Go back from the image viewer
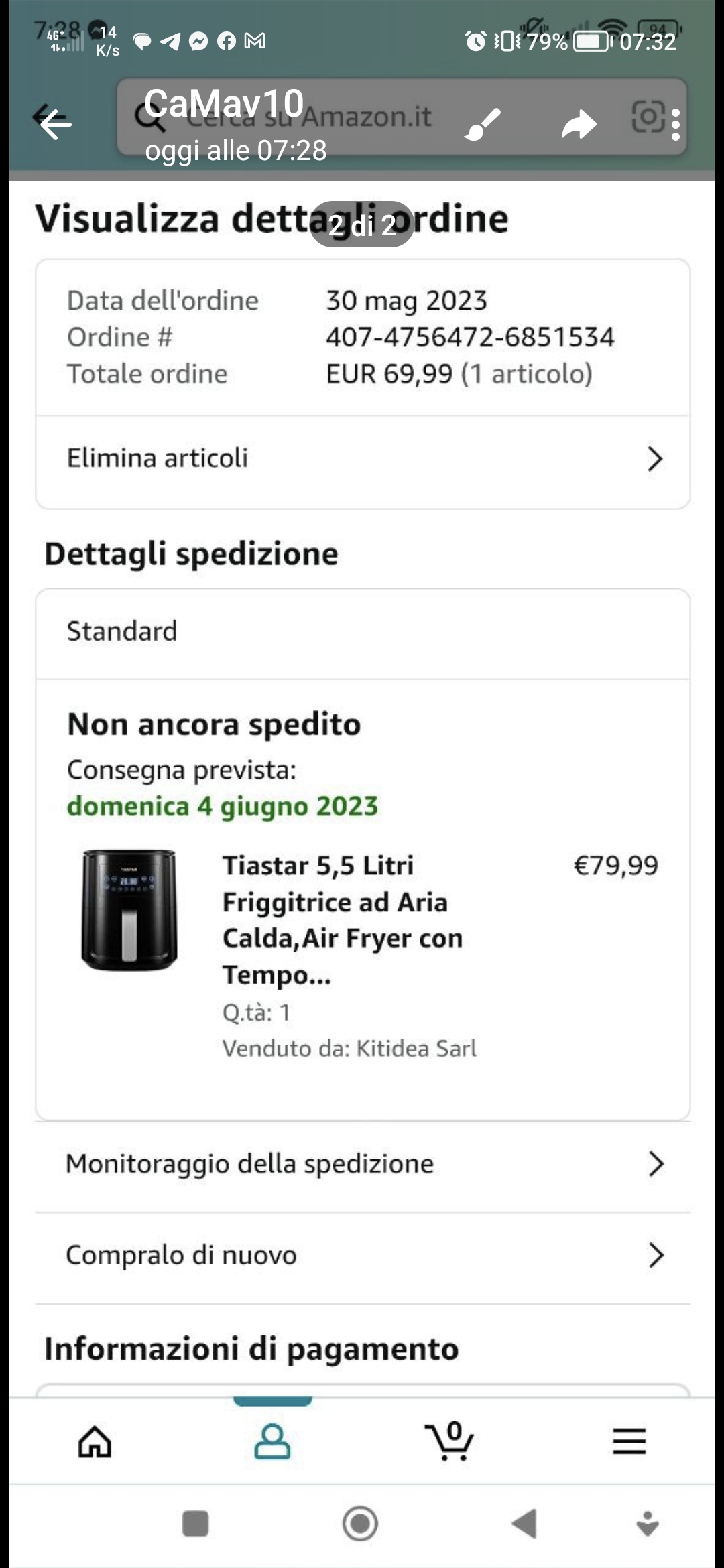The image size is (724, 1568). [x=55, y=123]
